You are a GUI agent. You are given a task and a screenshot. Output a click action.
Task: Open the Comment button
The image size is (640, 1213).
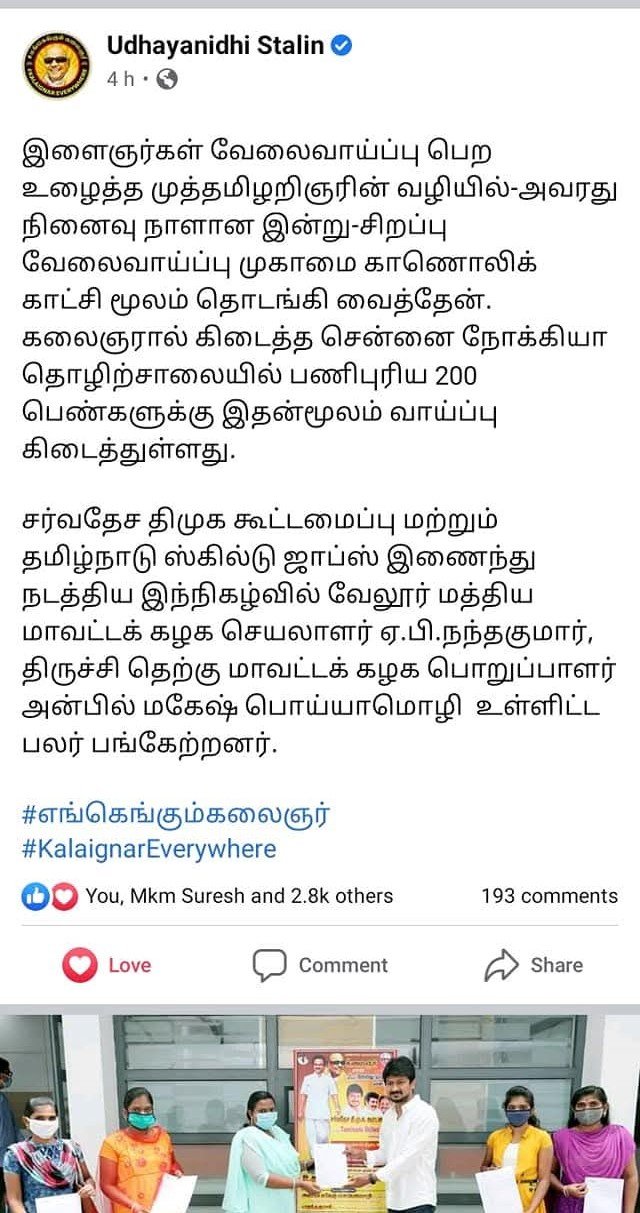[x=320, y=965]
